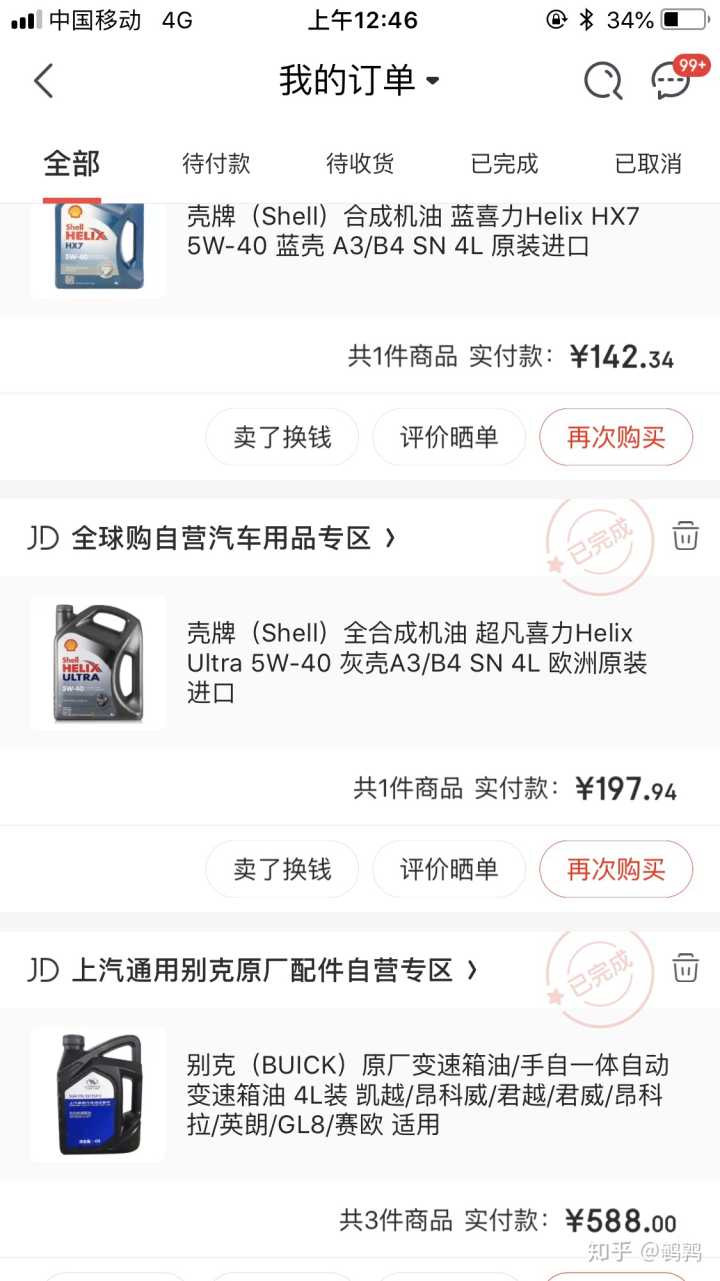The image size is (720, 1281).
Task: Open the Helix HX7 5W-40 order
Action: (412, 232)
